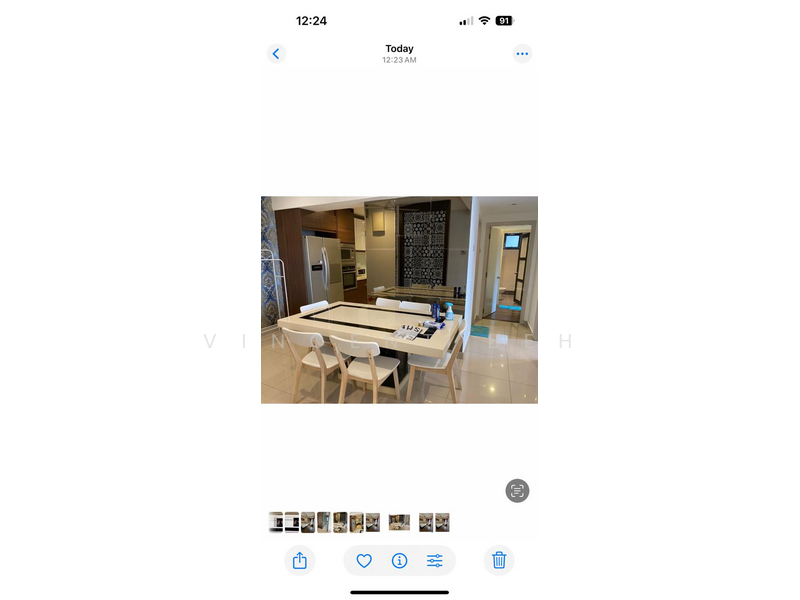
Task: Open the photo edit adjustments
Action: coord(435,561)
